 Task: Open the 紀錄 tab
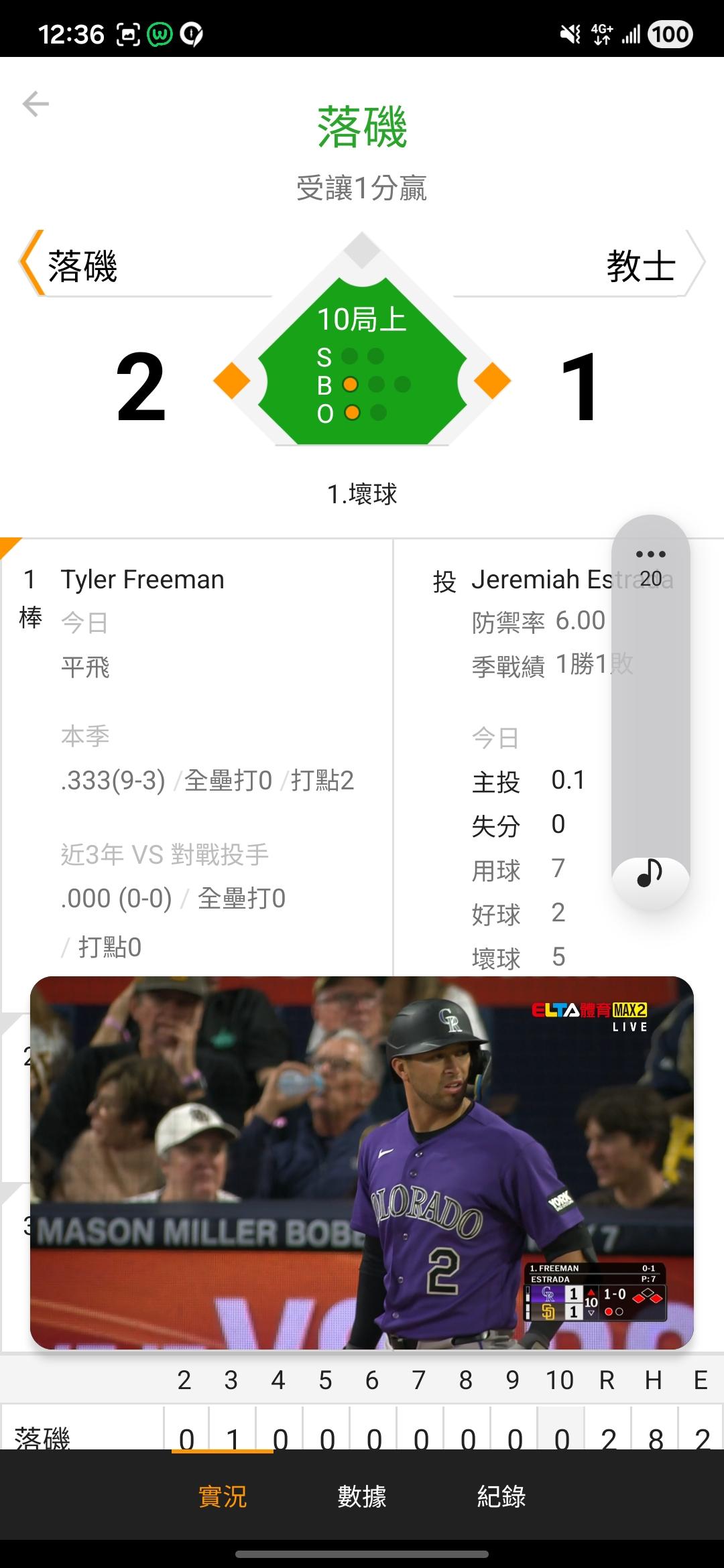501,1496
